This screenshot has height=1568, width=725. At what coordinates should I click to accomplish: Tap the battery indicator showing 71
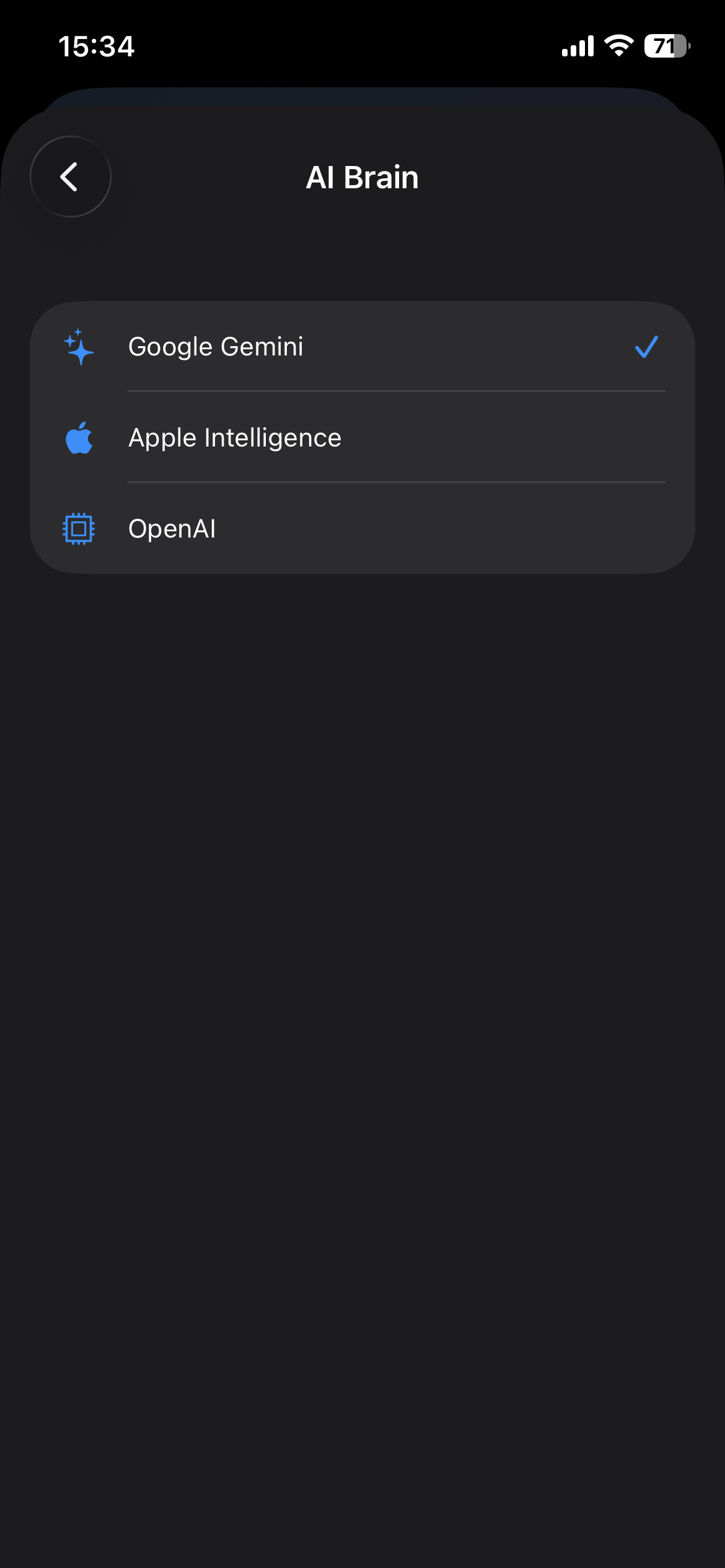(x=668, y=45)
